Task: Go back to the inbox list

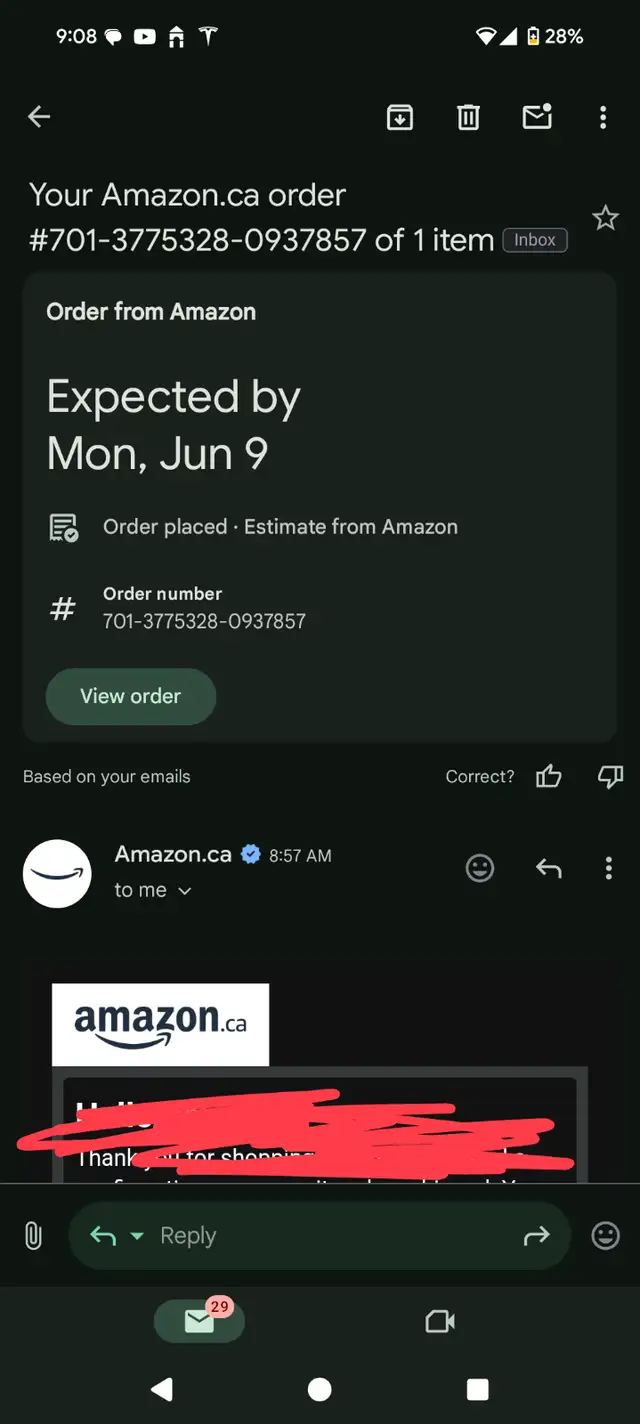Action: (39, 117)
